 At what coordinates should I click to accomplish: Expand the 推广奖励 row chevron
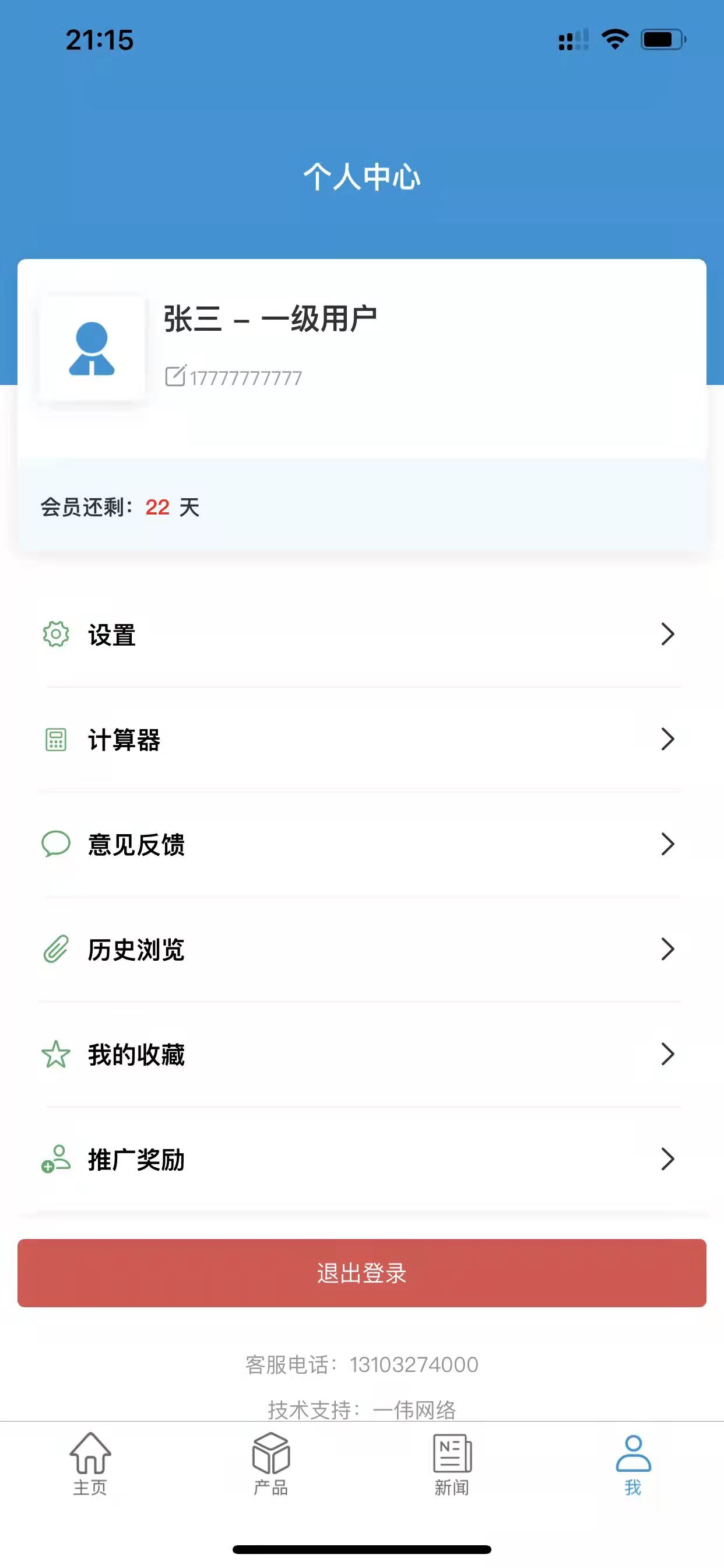click(669, 1158)
